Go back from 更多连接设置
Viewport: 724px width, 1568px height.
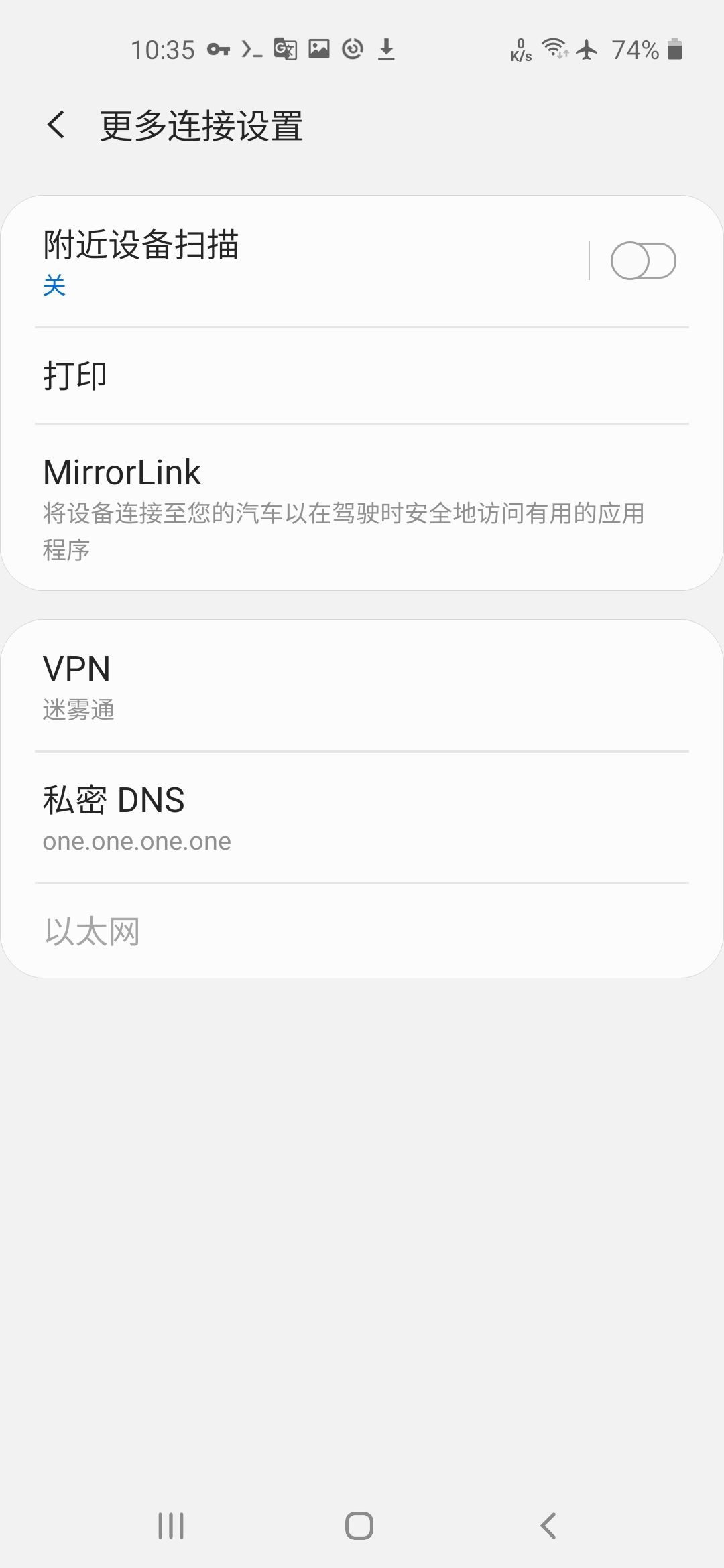56,125
